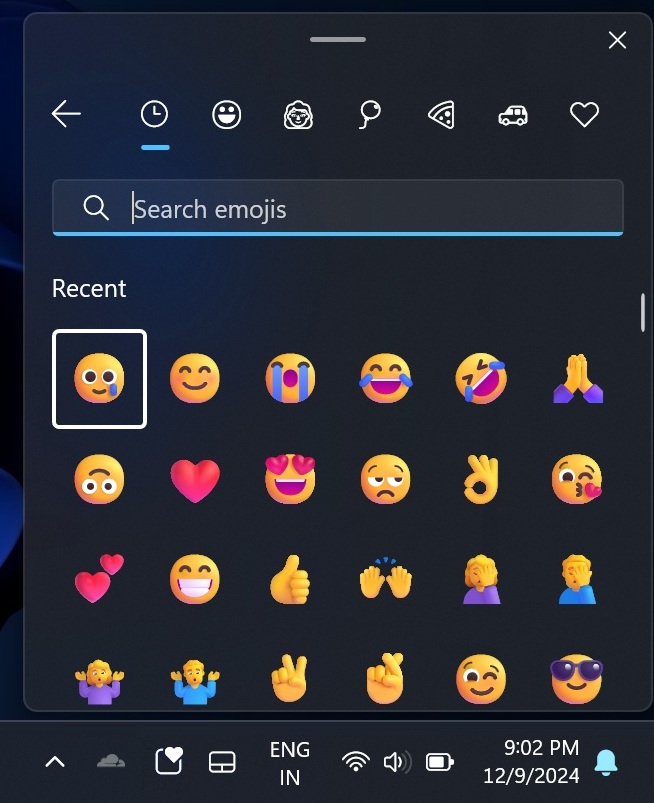Open the speaker volume control
Image resolution: width=654 pixels, height=803 pixels.
[397, 762]
